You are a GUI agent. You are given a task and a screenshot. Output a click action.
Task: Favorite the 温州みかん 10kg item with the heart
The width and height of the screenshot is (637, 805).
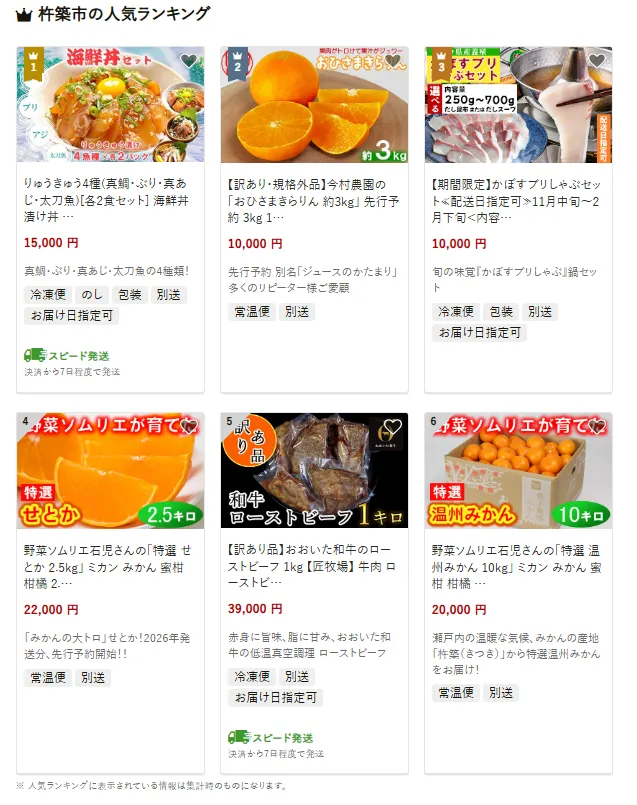[x=597, y=427]
